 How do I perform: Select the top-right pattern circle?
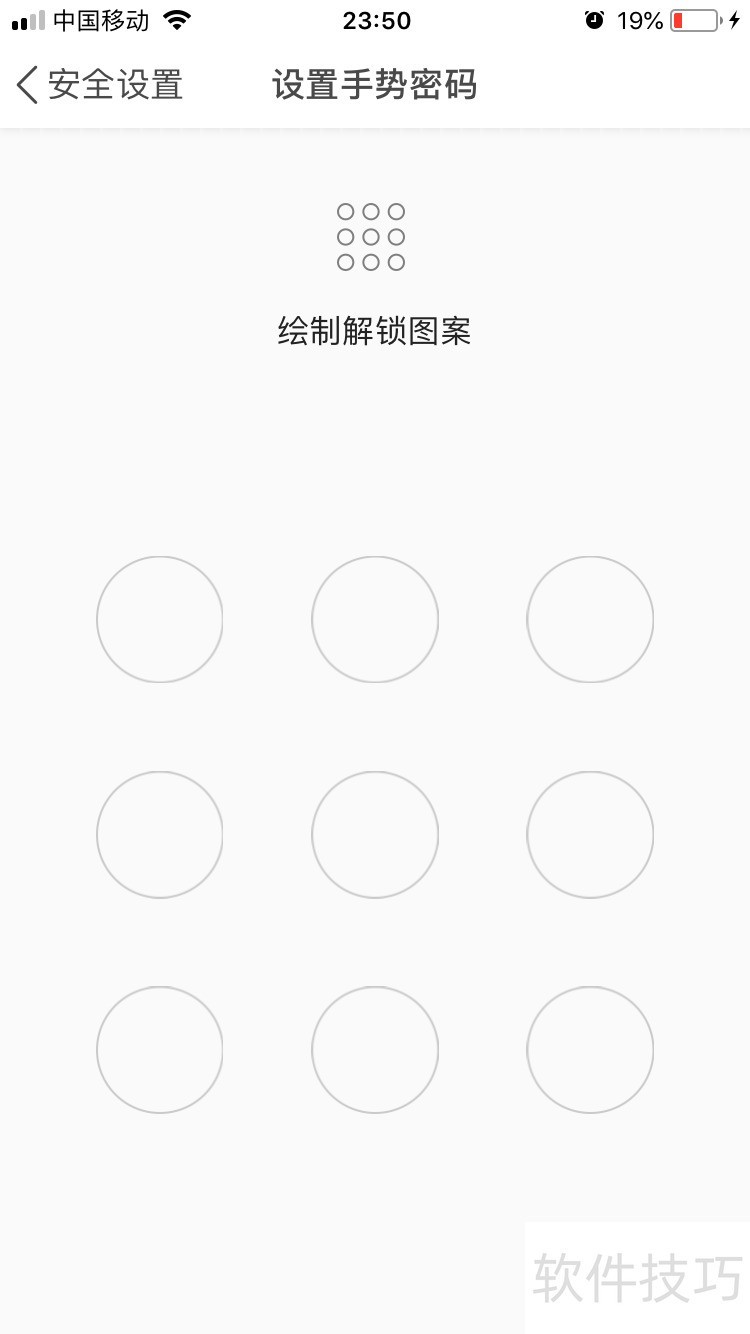click(x=590, y=618)
